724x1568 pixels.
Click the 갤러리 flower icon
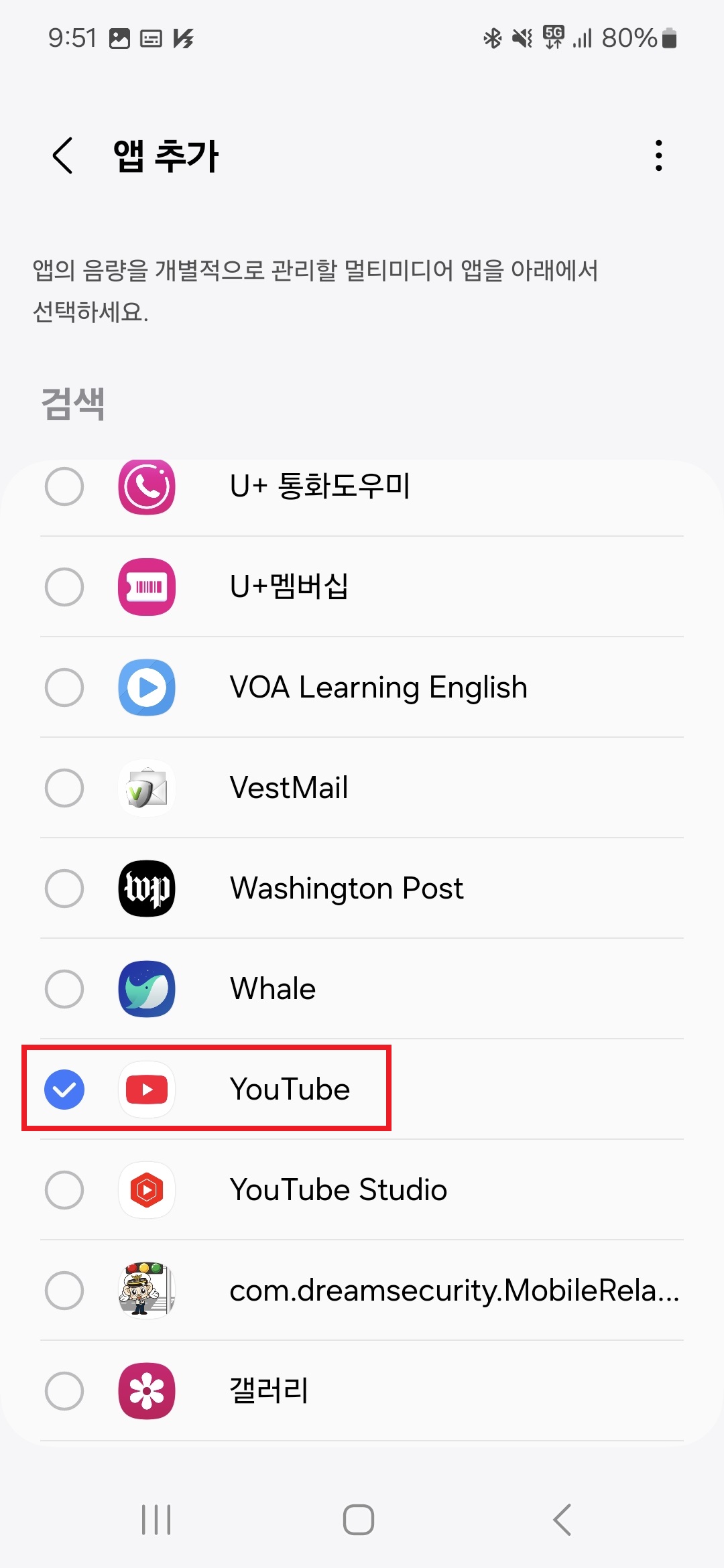(x=146, y=1390)
